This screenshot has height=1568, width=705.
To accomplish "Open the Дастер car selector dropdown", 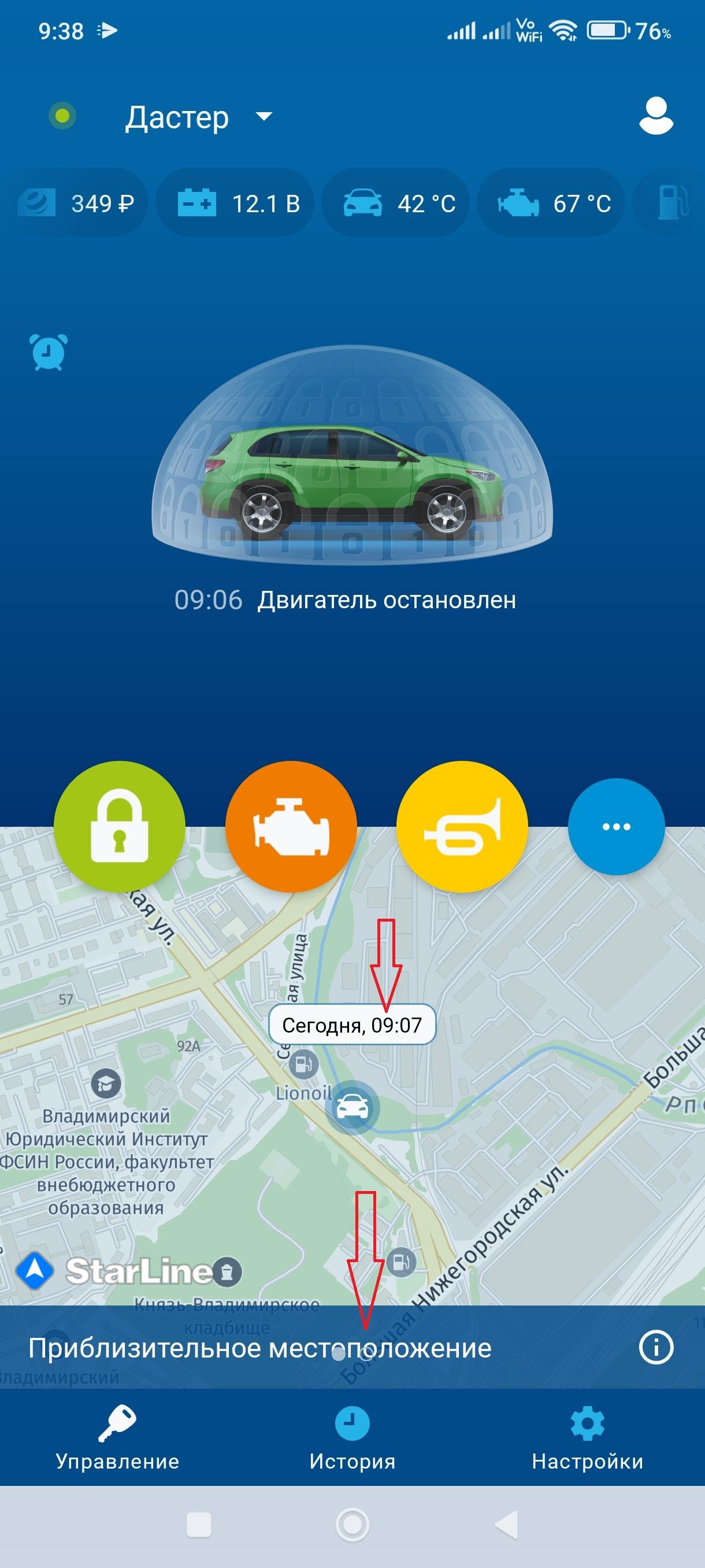I will click(198, 117).
